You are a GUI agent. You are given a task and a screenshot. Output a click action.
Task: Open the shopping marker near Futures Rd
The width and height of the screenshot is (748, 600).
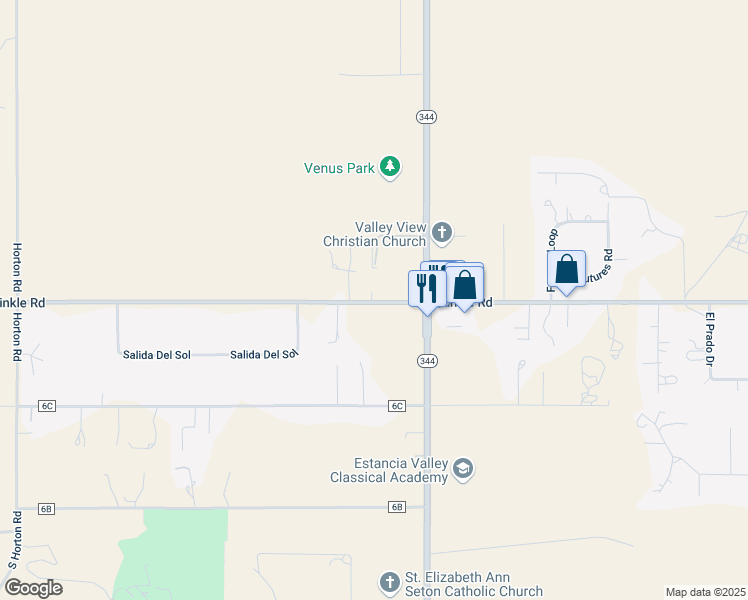click(566, 270)
